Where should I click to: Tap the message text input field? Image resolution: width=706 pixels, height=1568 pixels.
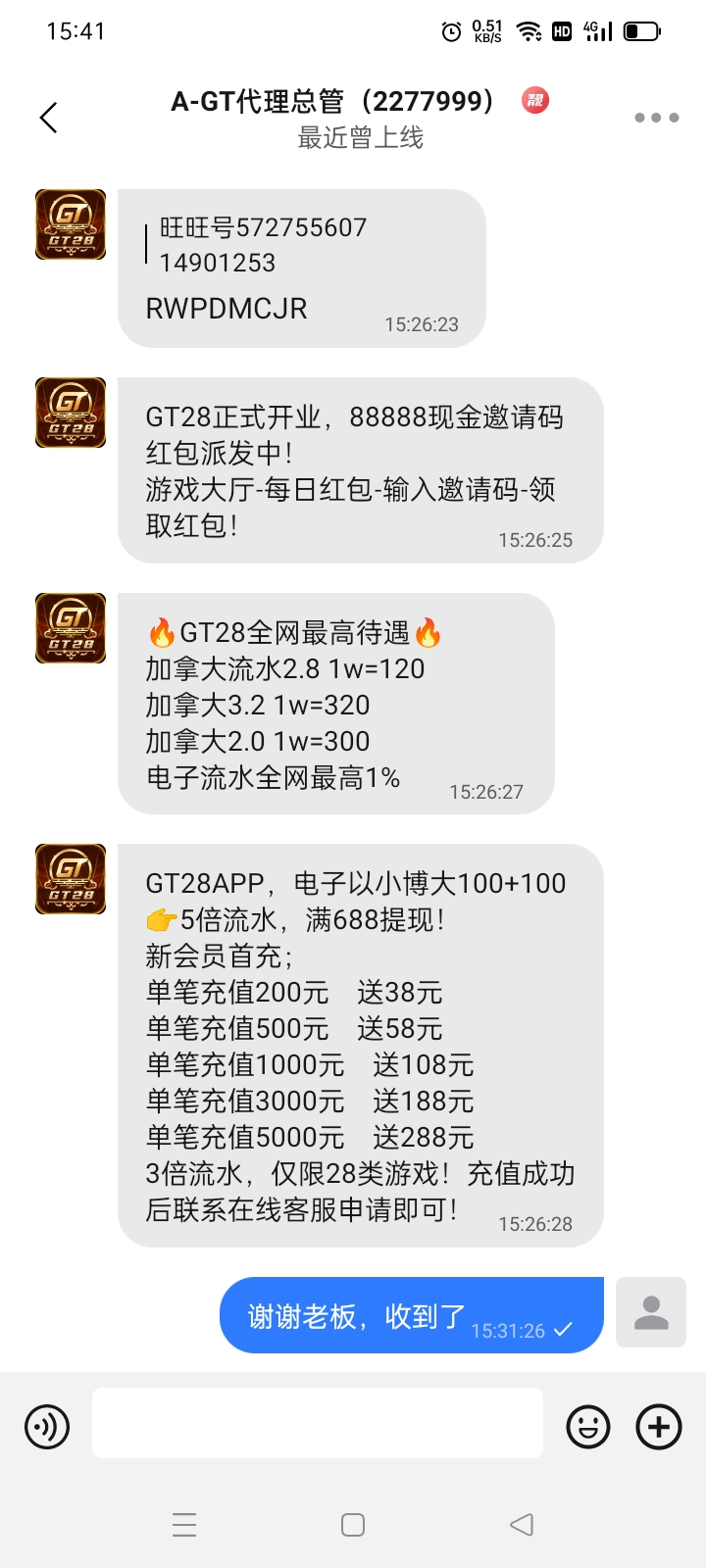317,1423
